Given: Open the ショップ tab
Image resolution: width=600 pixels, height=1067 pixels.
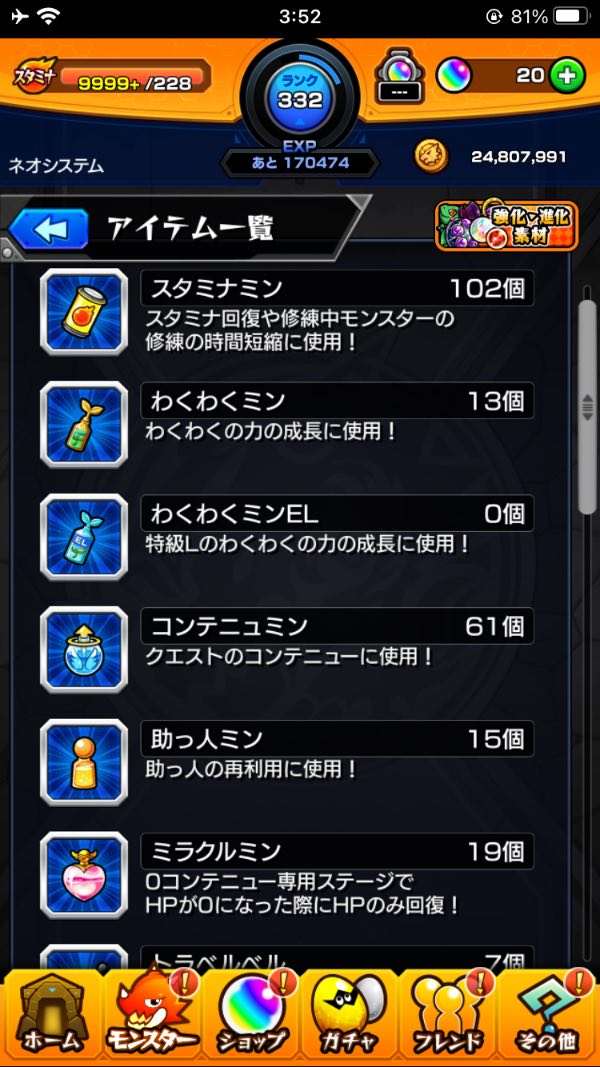Looking at the screenshot, I should coord(250,1015).
